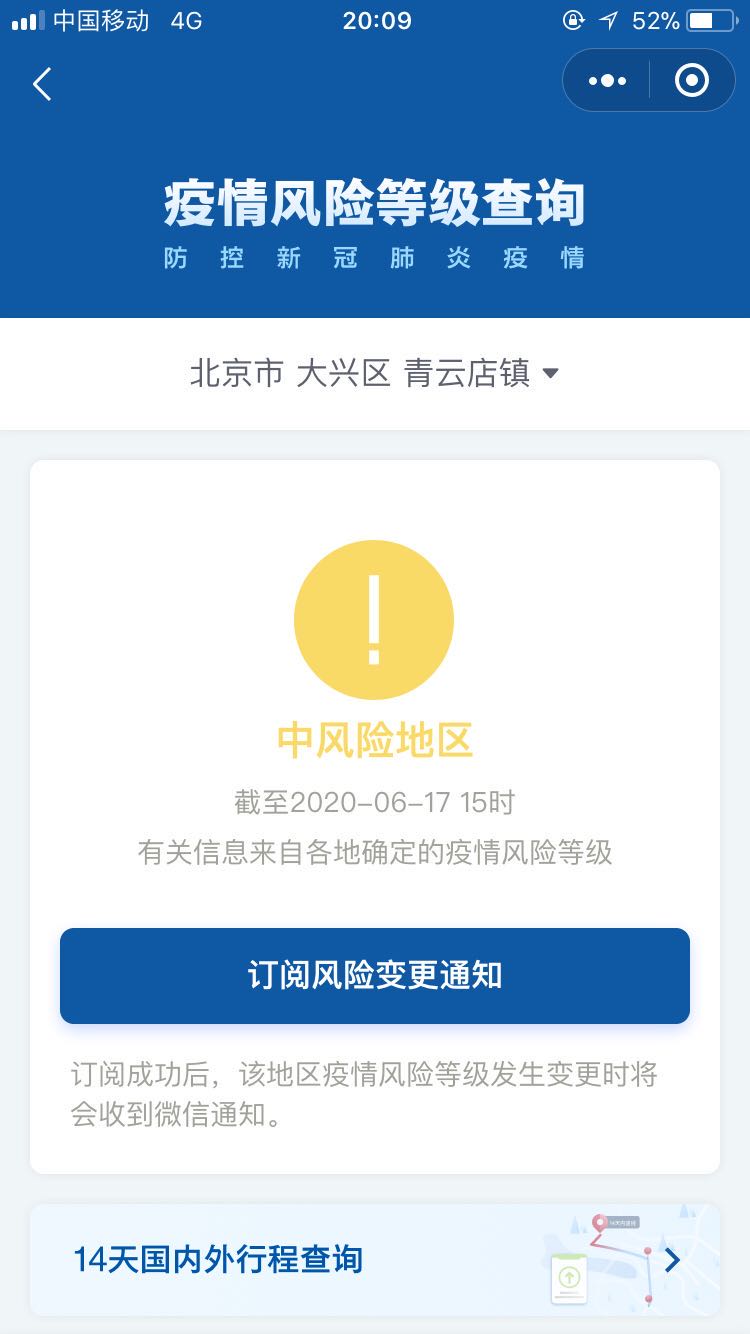Close the mini program via circle icon
The image size is (750, 1334).
691,81
